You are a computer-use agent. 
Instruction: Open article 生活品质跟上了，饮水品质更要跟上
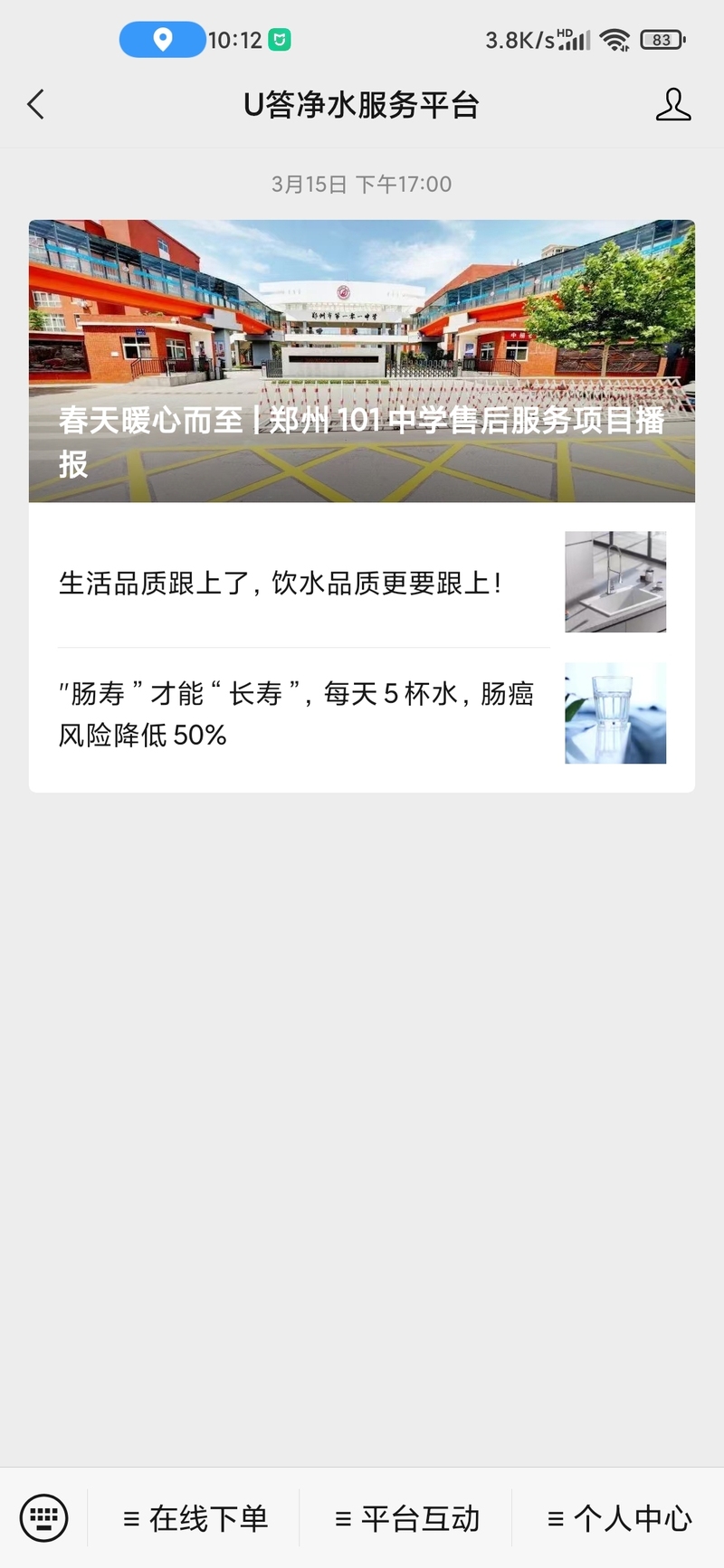coord(362,582)
